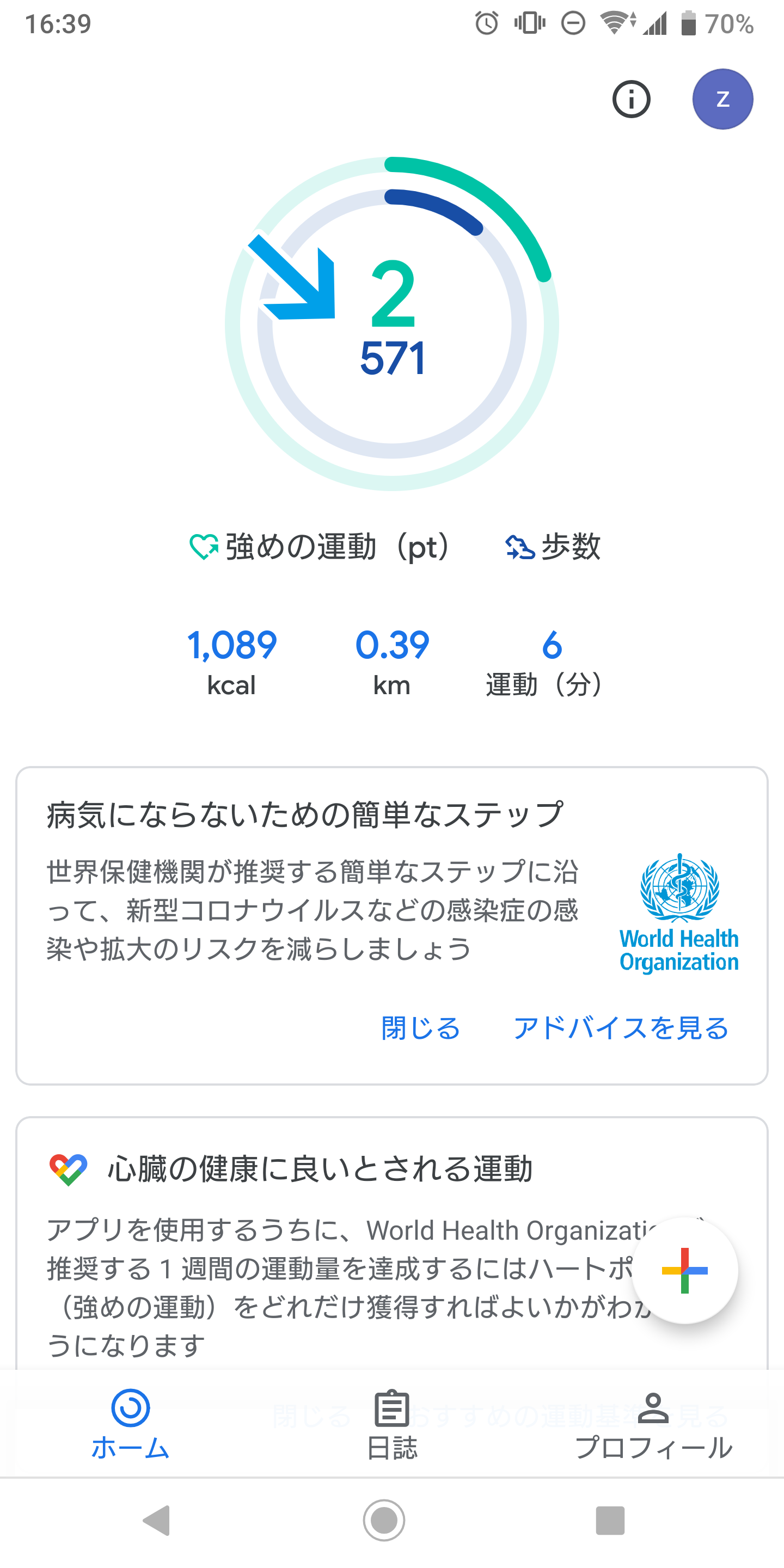Dismiss the WHO tips card with 閉じる
The image size is (784, 1568).
(x=421, y=1028)
